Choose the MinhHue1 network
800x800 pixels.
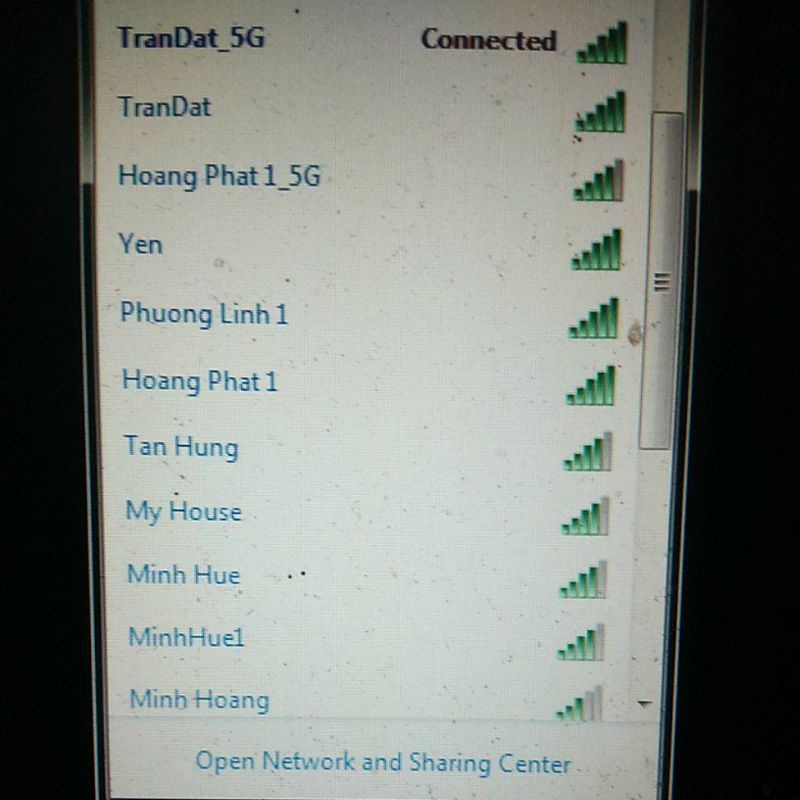186,636
